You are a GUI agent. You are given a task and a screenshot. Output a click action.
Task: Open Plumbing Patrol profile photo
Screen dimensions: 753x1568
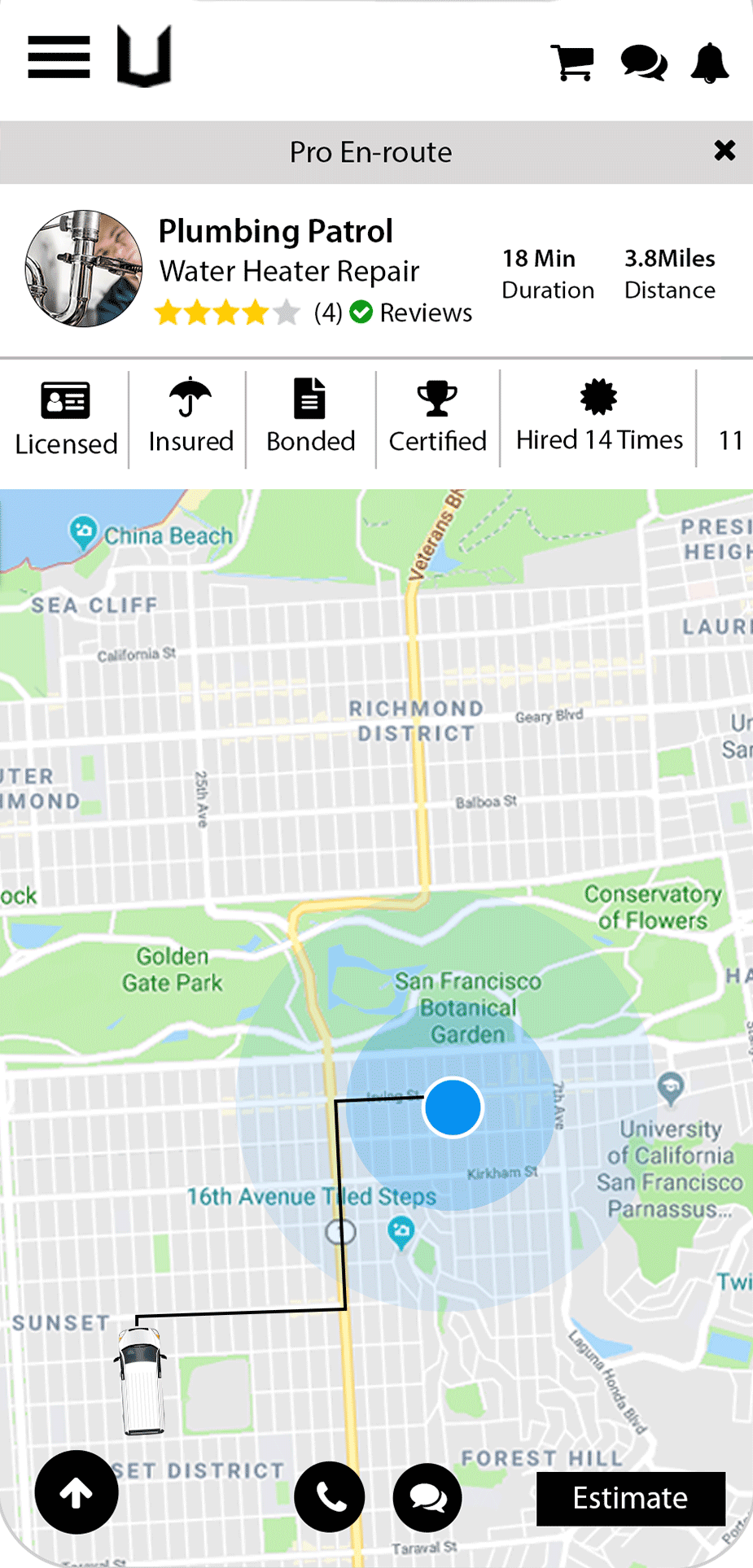coord(84,269)
